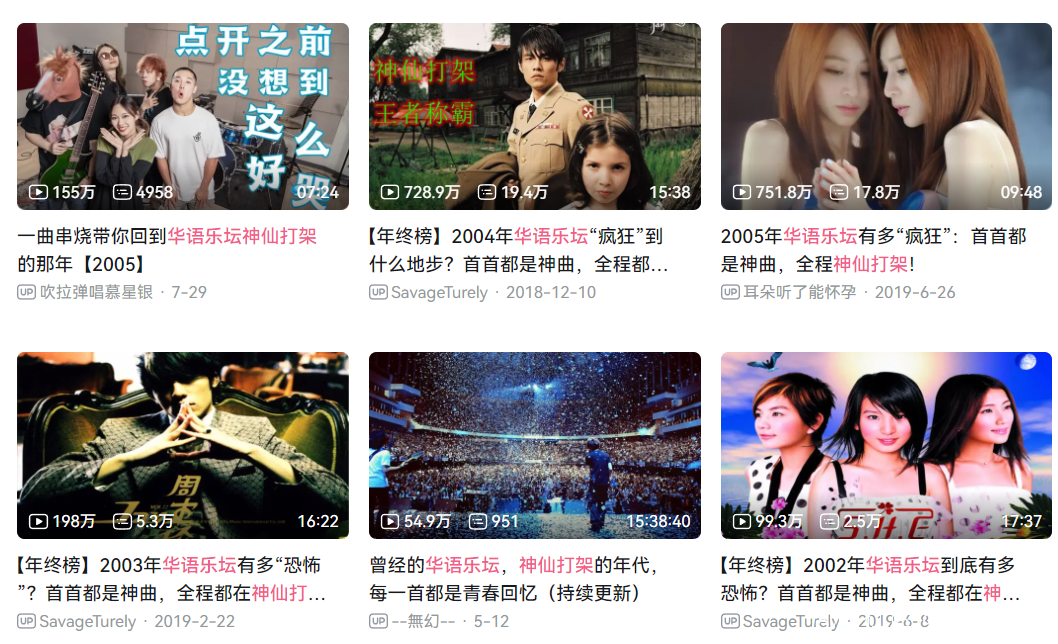1058x644 pixels.
Task: Open the 一曲串烧 2005 medley video
Action: point(183,116)
